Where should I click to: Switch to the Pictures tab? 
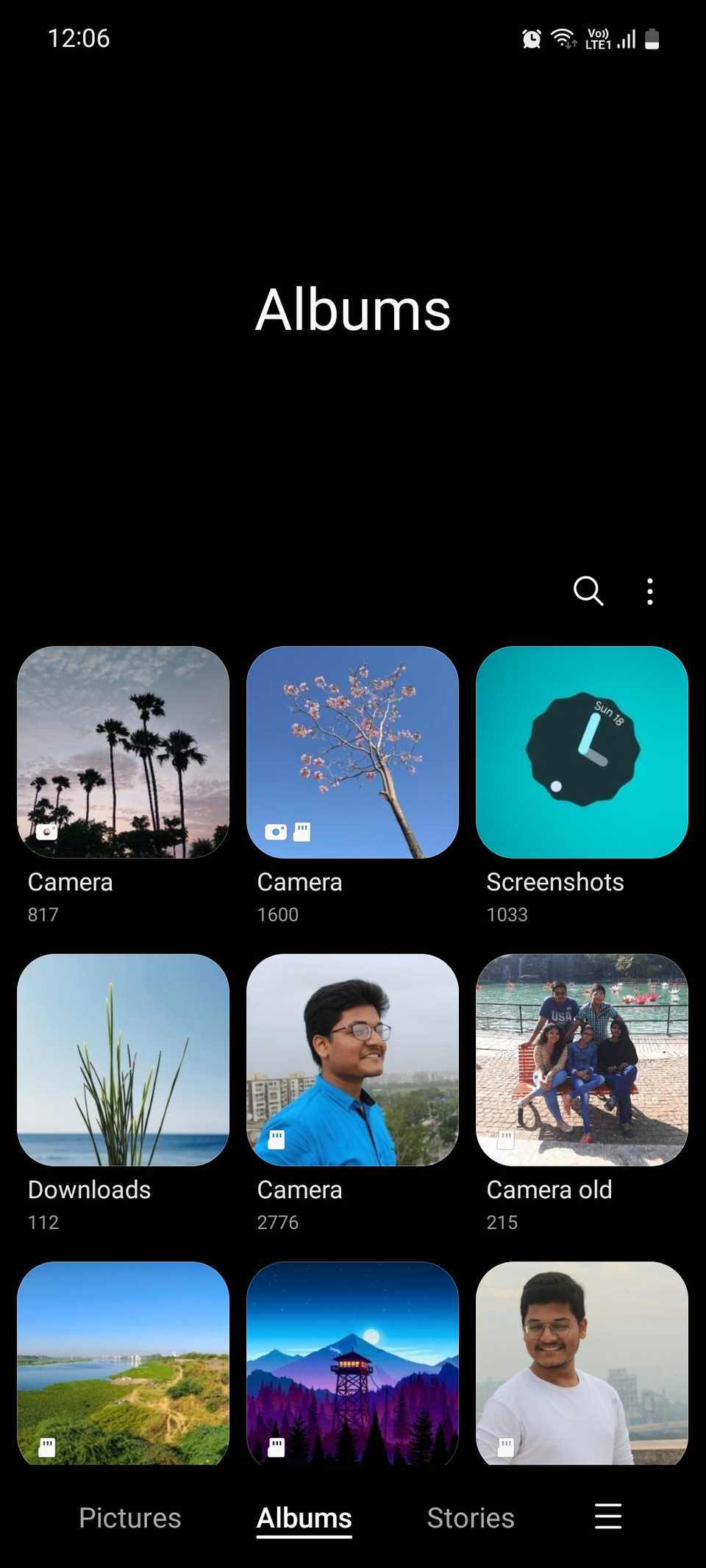pos(130,1517)
